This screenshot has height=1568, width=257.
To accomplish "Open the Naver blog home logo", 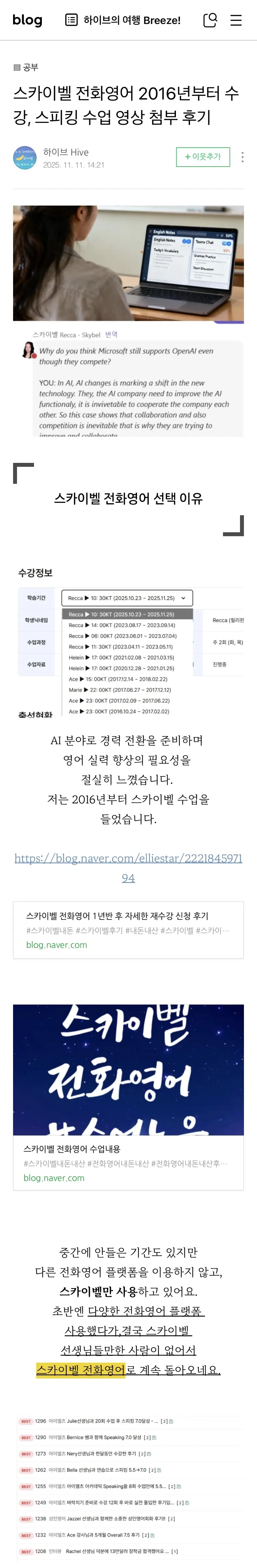I will click(x=27, y=20).
